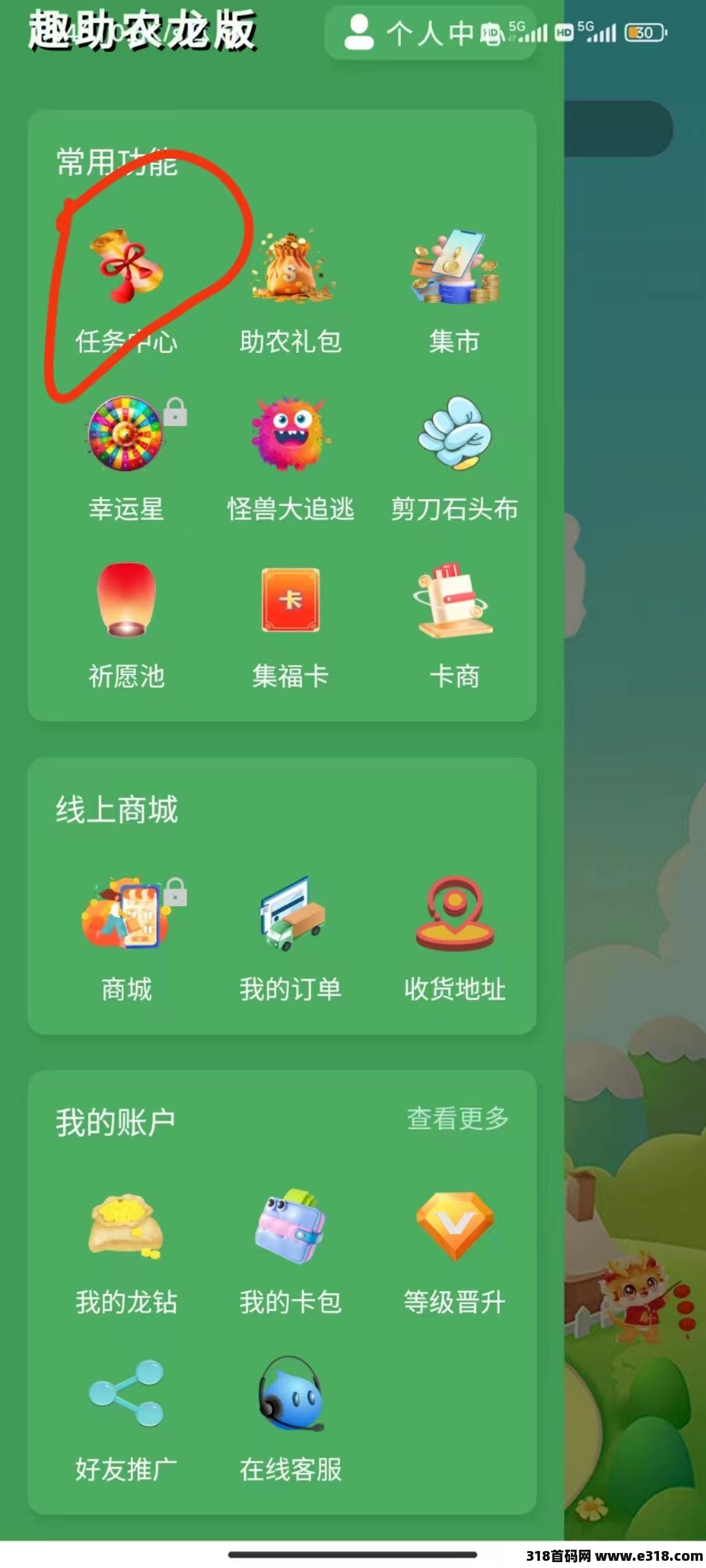Open the 幸运星 lucky wheel
Viewport: 706px width, 1568px height.
(126, 459)
